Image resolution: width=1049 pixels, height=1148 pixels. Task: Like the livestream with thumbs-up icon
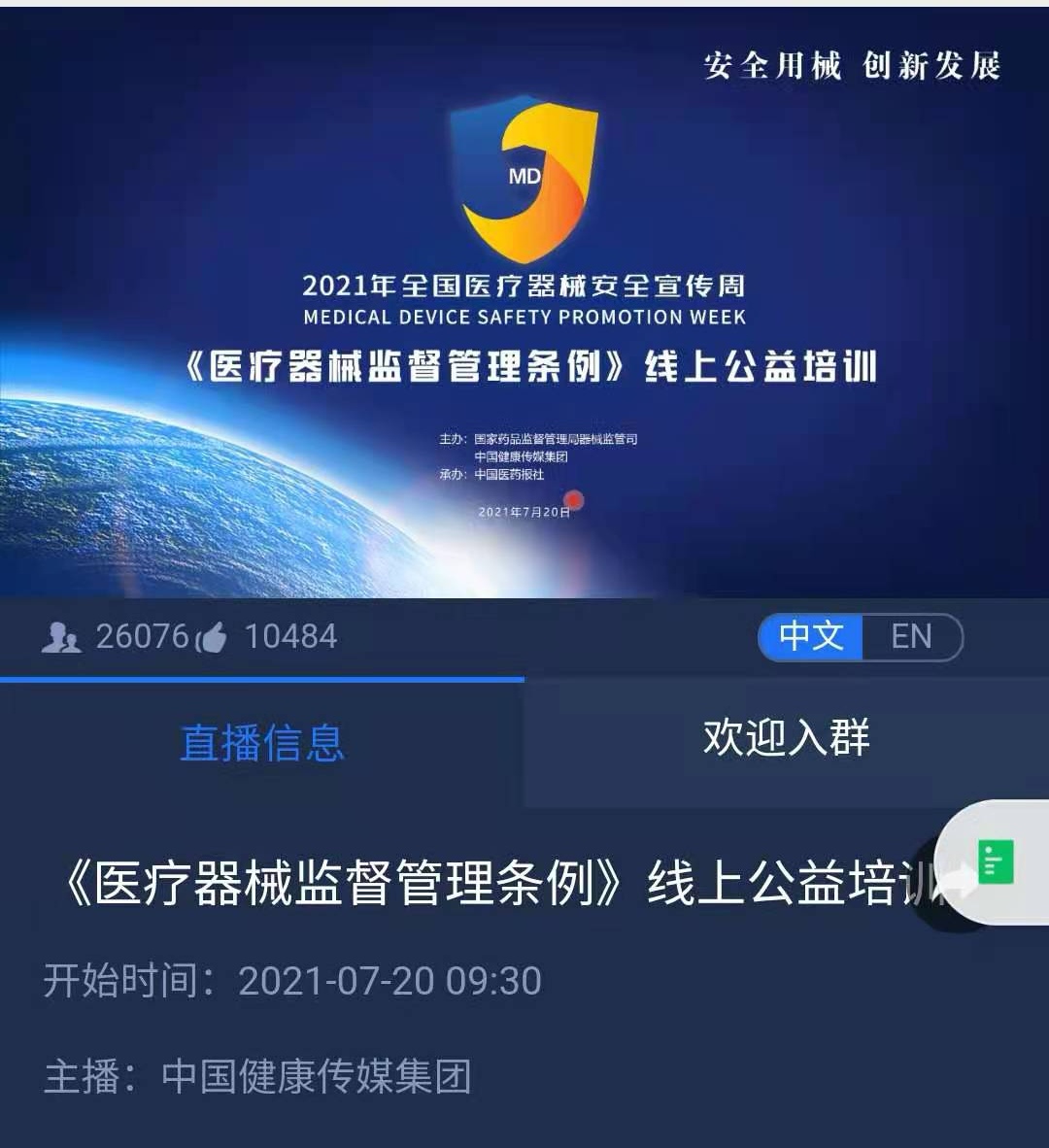point(213,637)
